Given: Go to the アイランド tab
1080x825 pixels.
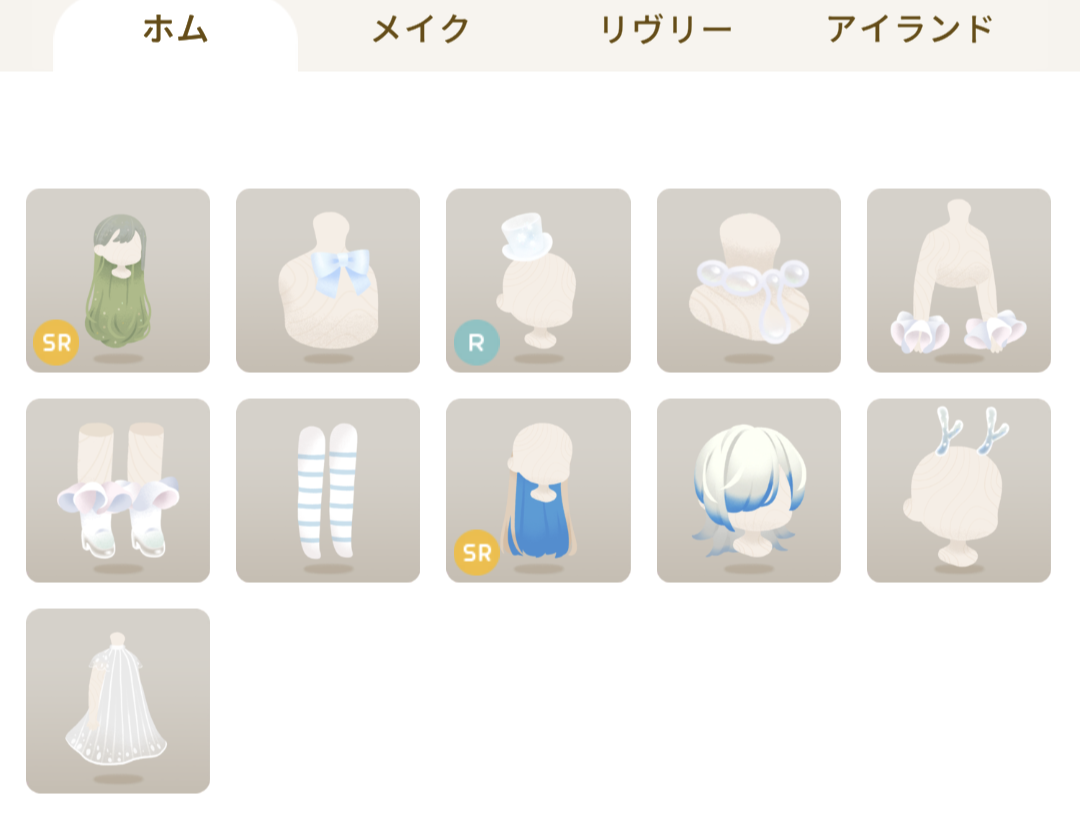Looking at the screenshot, I should click(x=909, y=30).
